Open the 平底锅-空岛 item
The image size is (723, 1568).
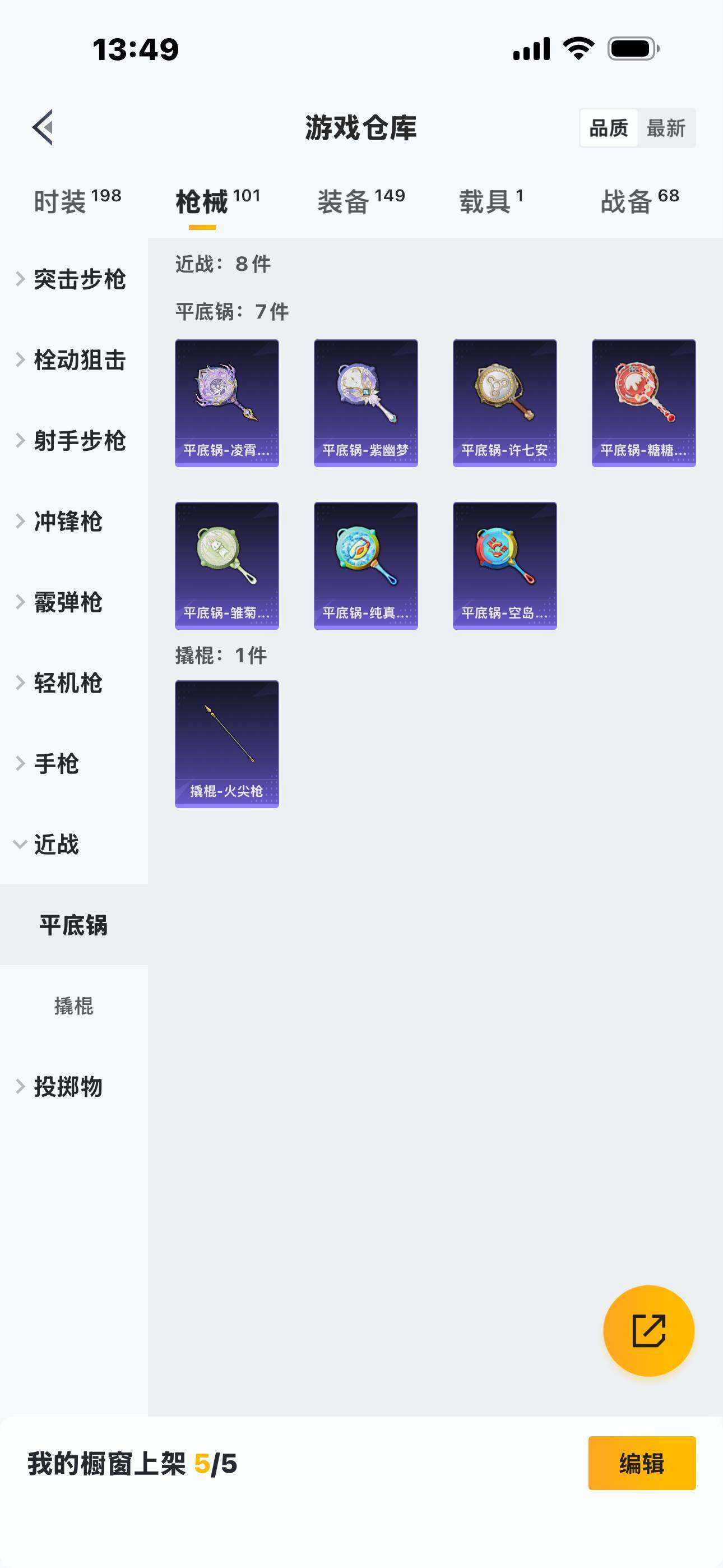click(x=504, y=565)
